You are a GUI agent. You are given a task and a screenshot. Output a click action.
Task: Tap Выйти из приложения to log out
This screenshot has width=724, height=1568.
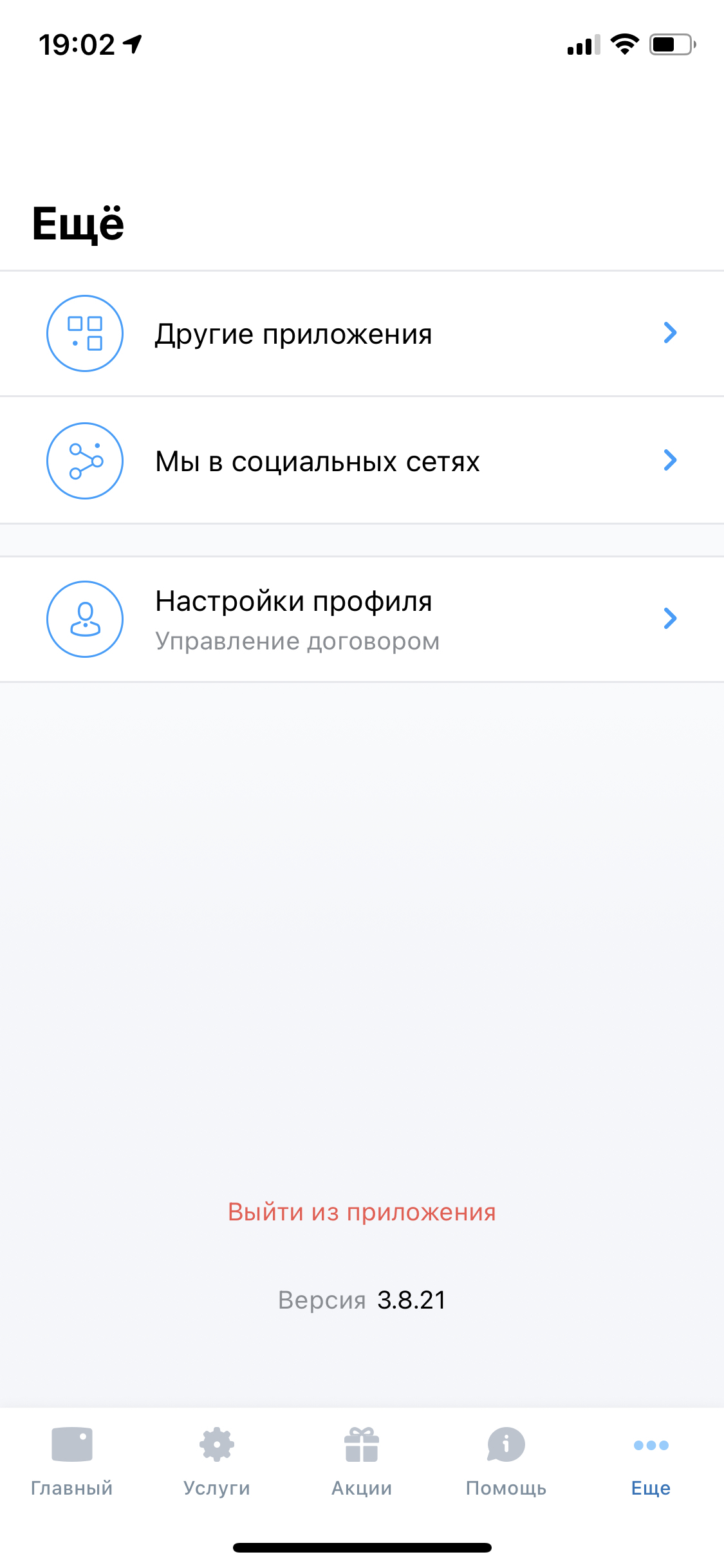[362, 1213]
